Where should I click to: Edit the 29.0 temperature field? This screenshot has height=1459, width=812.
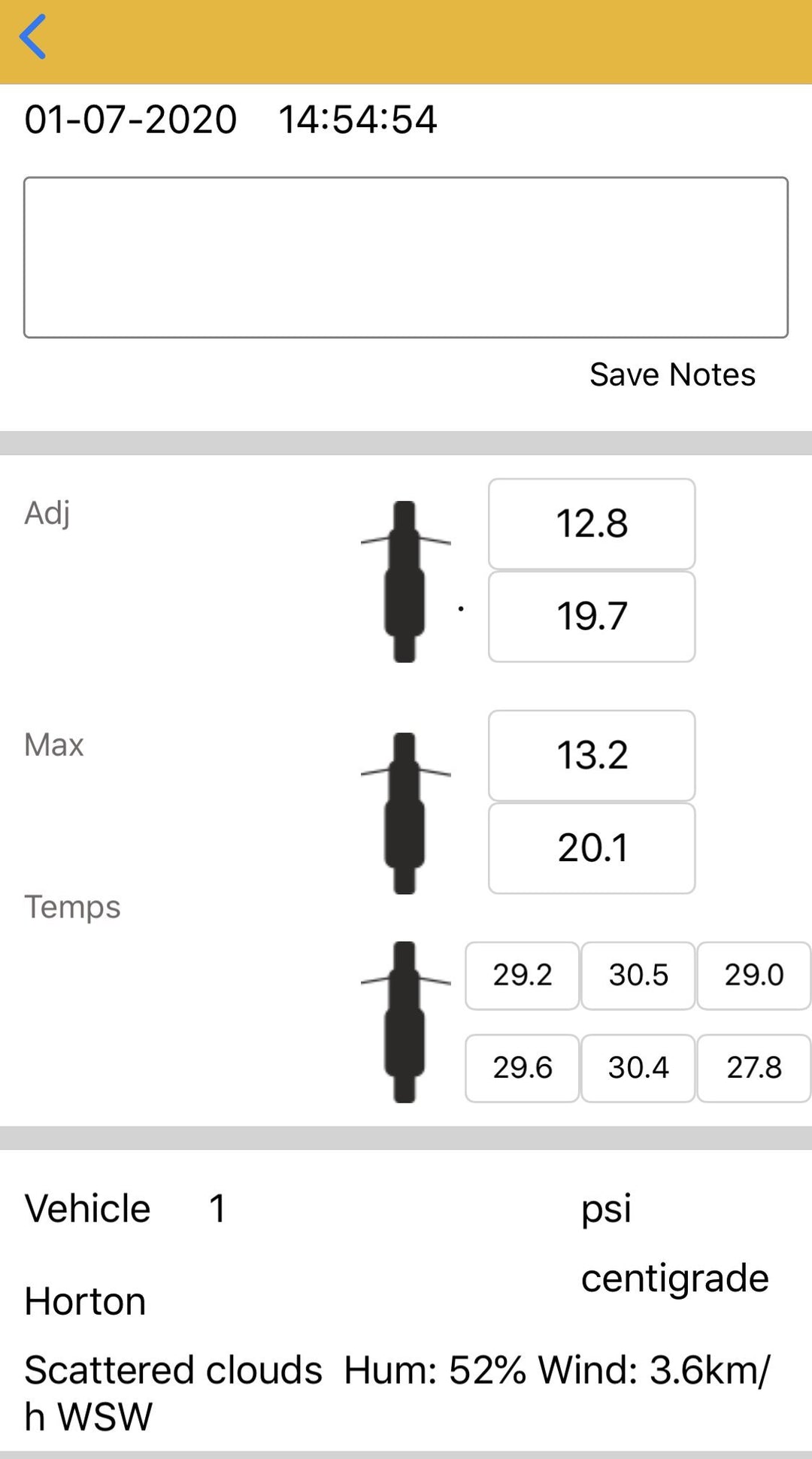753,975
